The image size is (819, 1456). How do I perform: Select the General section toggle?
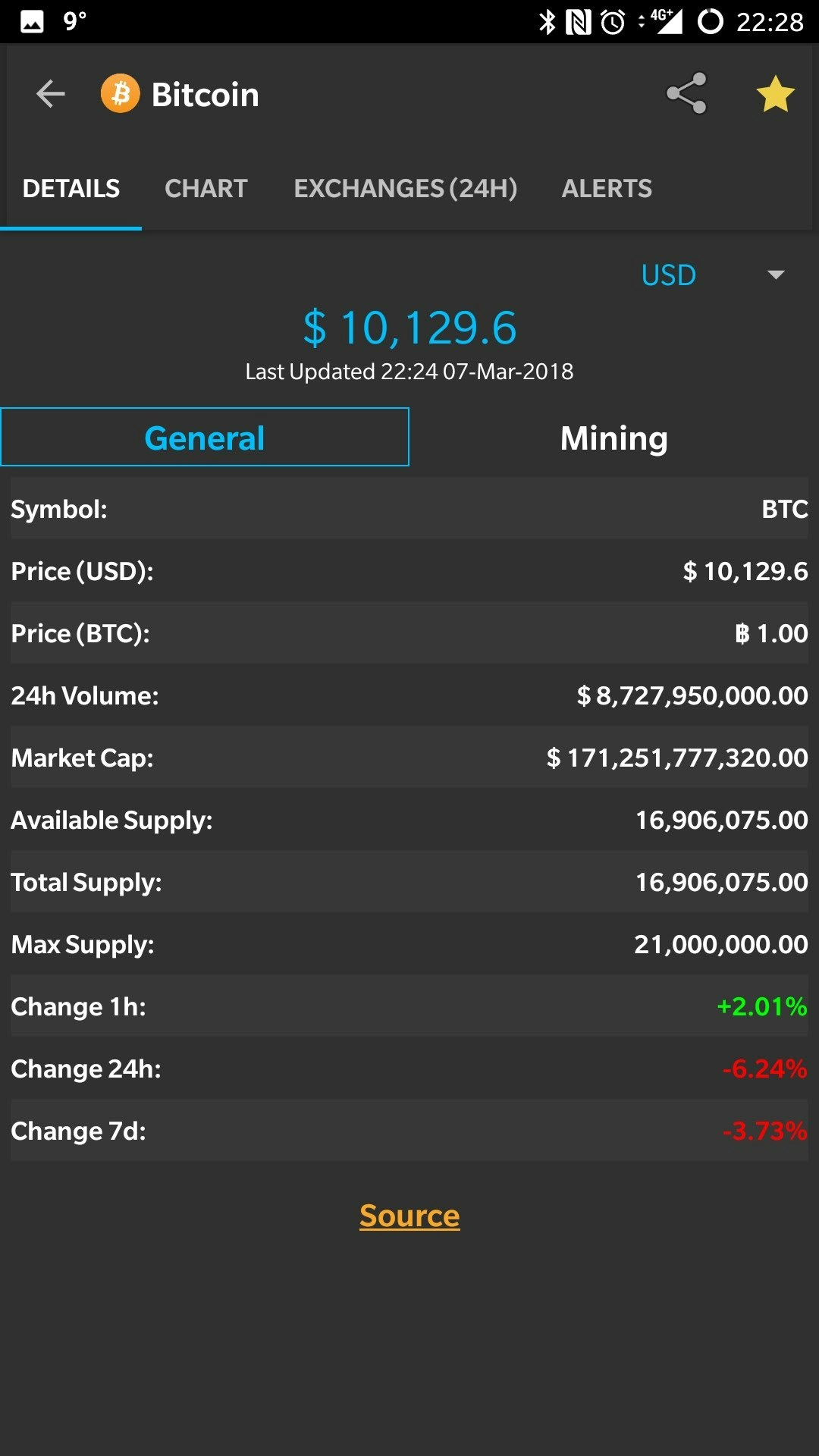click(x=204, y=437)
